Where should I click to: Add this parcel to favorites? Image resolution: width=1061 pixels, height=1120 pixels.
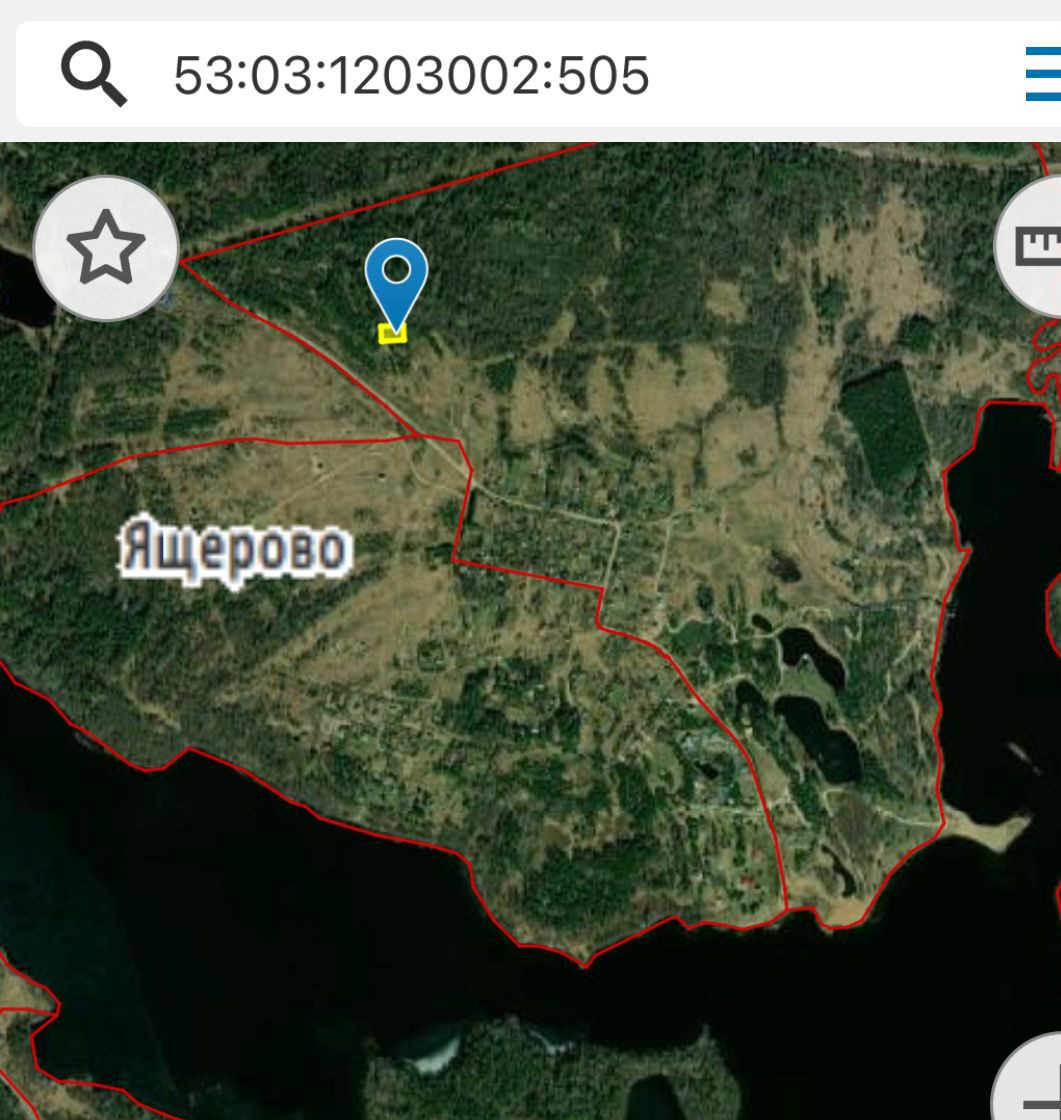point(106,248)
